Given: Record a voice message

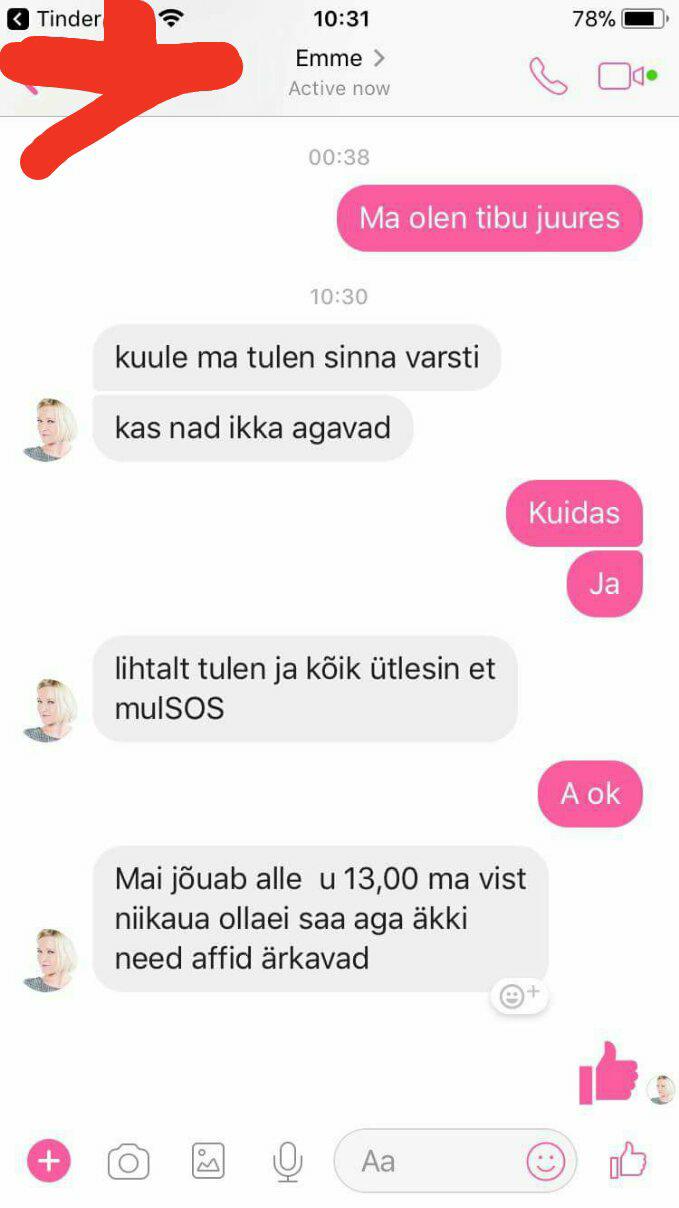Looking at the screenshot, I should 287,1161.
